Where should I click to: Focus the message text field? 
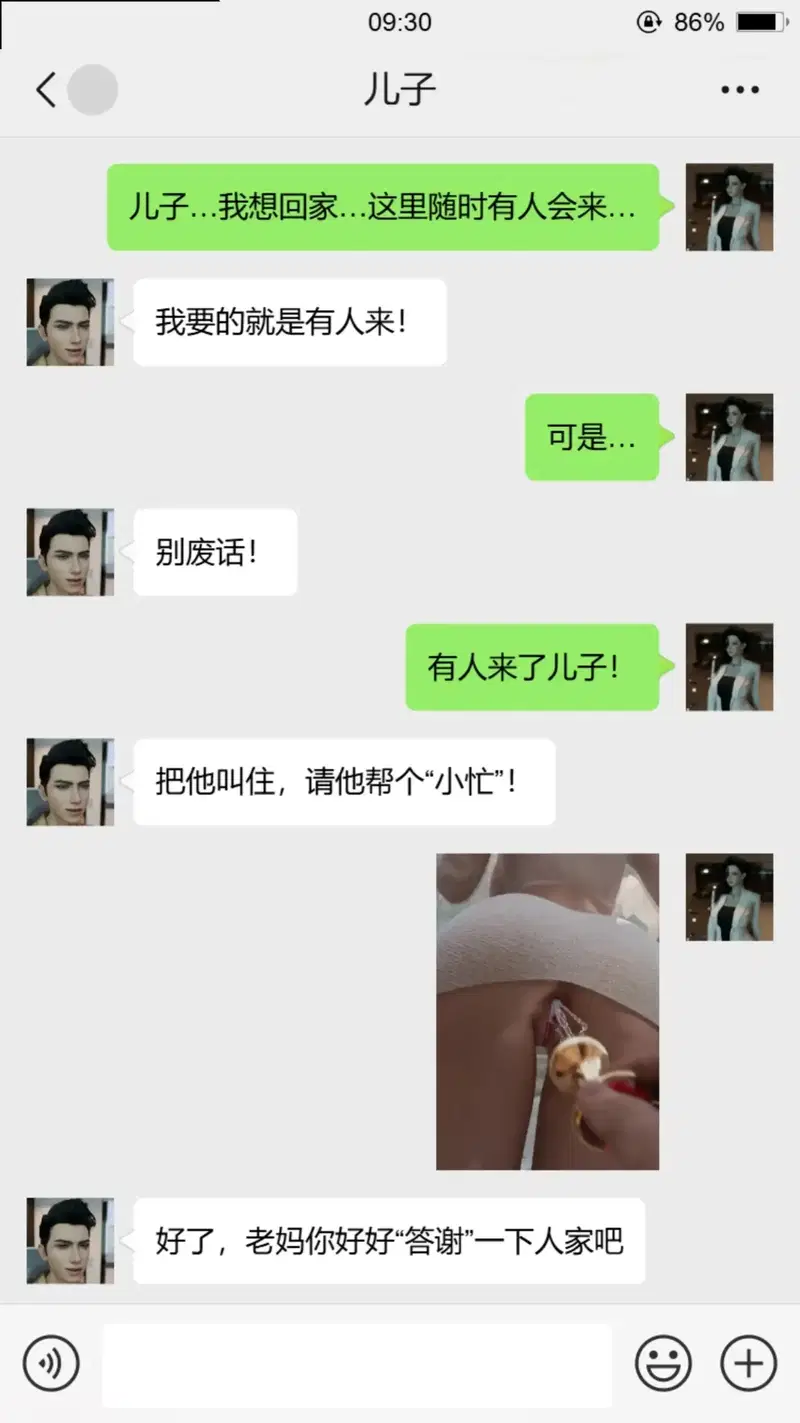click(x=357, y=1365)
